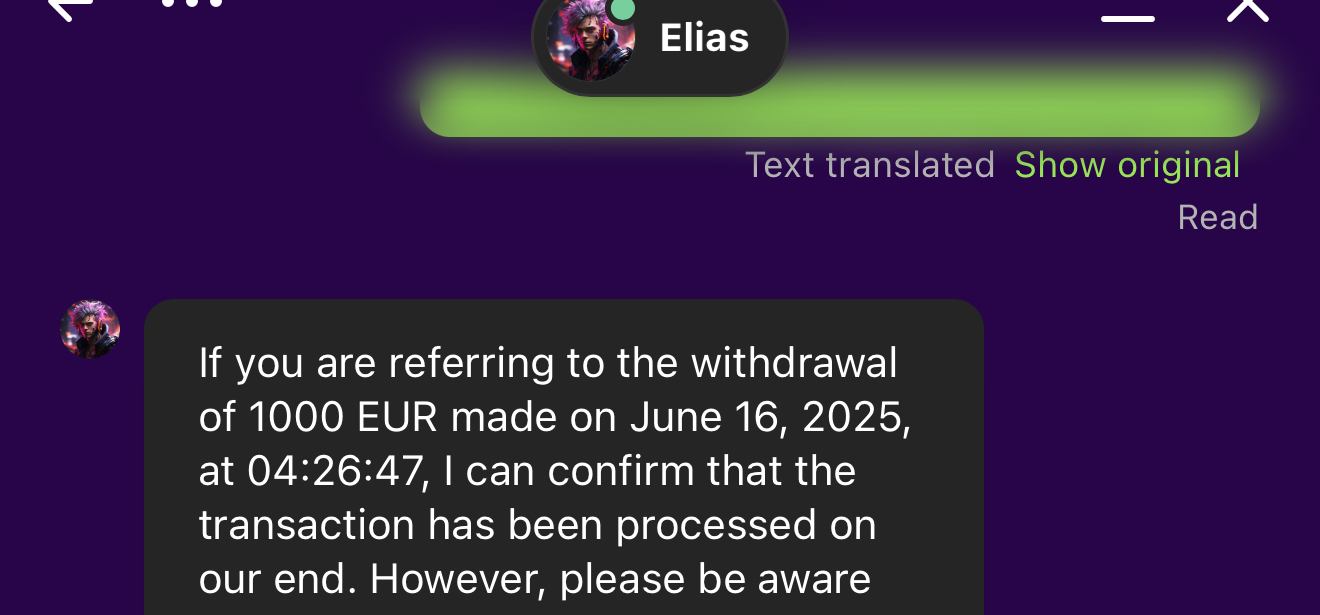Close the support chat
The image size is (1320, 615).
pos(1247,8)
